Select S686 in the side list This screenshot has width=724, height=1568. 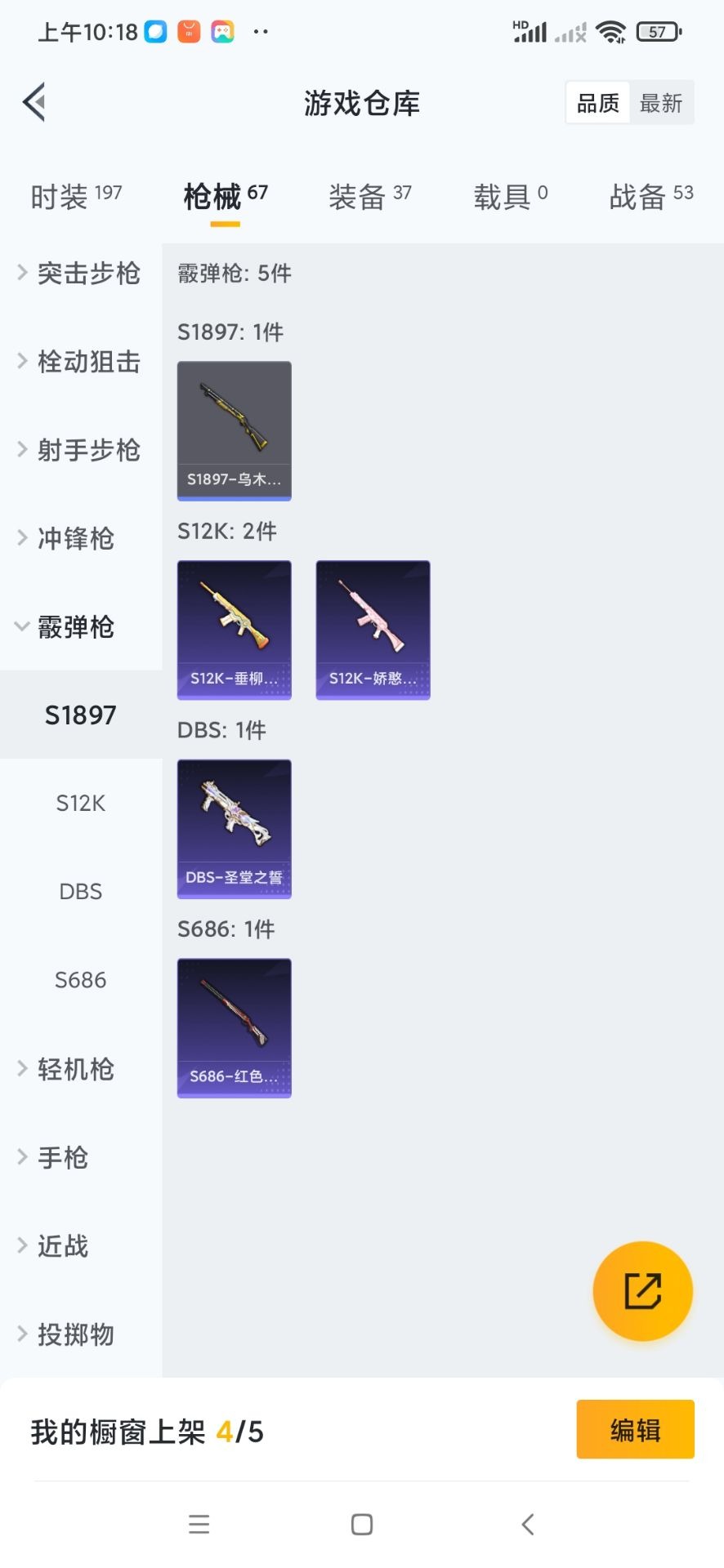click(x=80, y=980)
